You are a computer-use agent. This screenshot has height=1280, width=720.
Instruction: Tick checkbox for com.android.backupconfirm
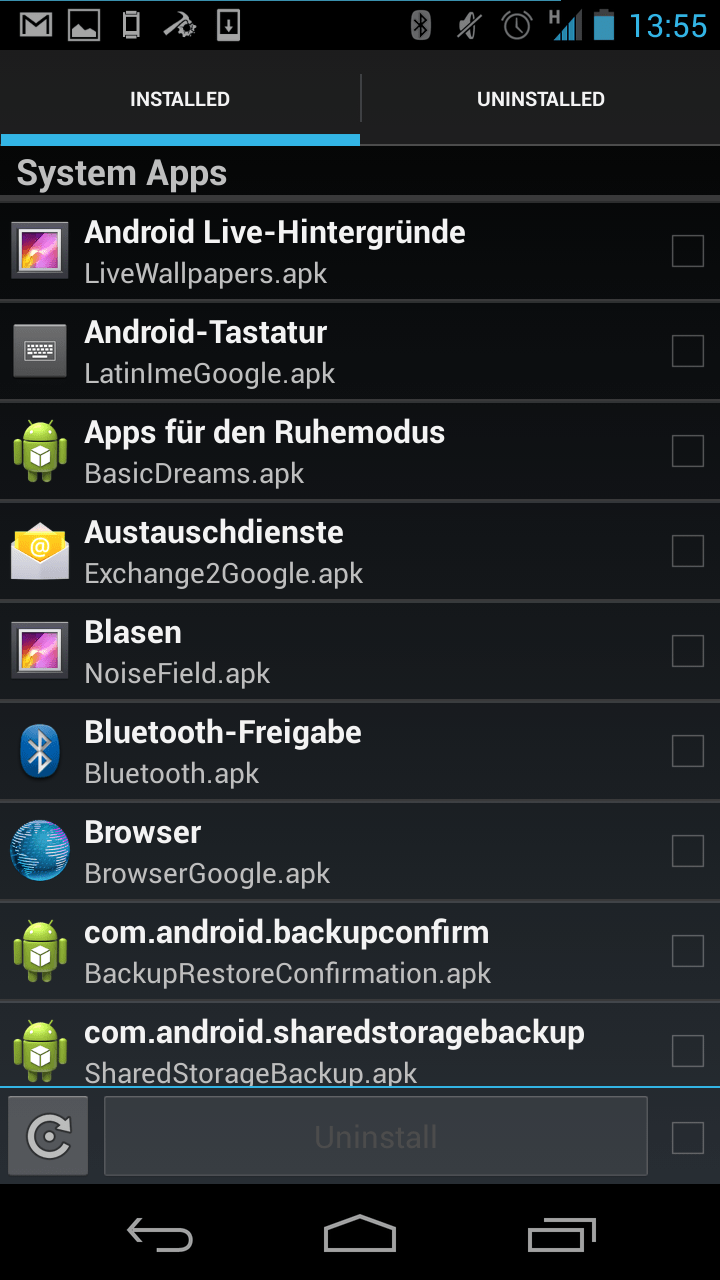coord(688,951)
